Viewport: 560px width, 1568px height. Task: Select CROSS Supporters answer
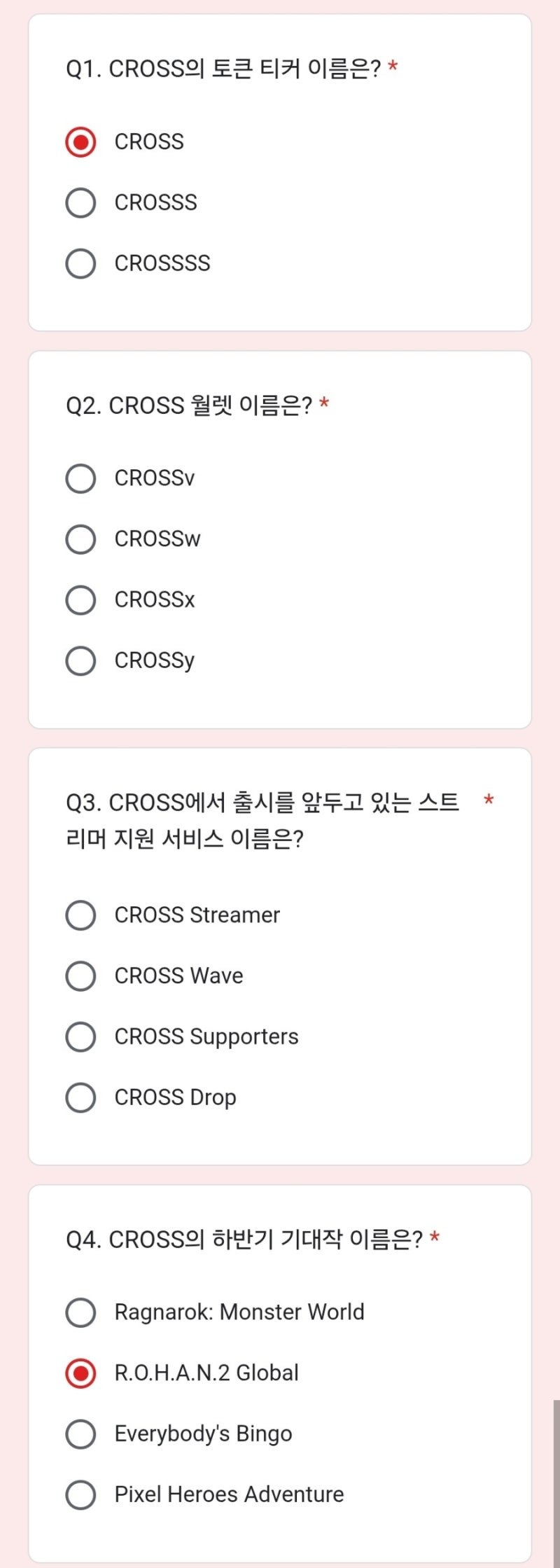(80, 1037)
